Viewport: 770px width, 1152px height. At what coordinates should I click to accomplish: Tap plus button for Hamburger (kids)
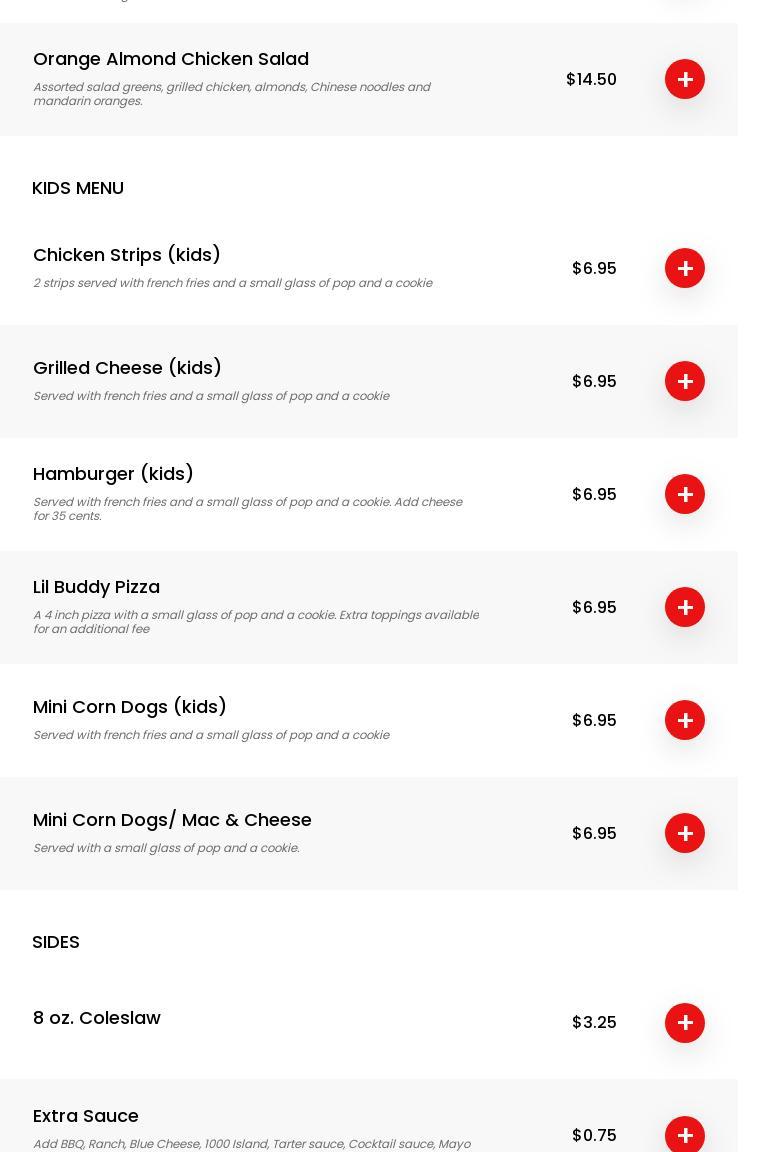click(x=685, y=494)
